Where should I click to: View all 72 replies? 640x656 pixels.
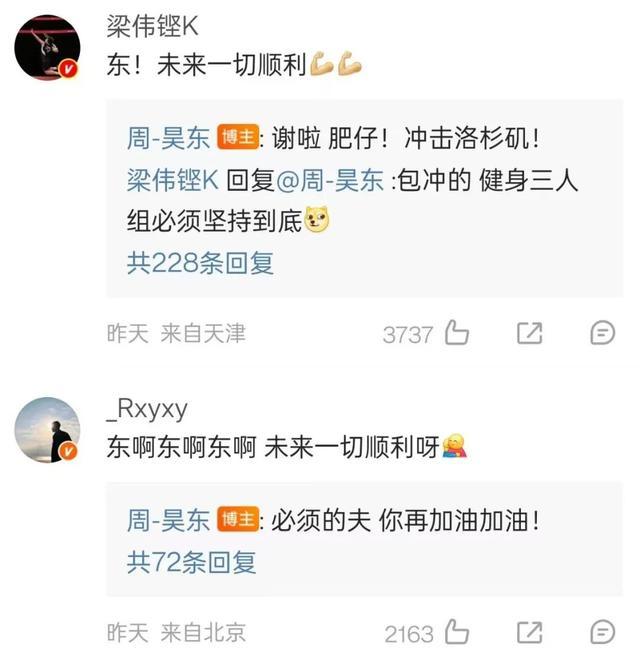[x=191, y=562]
